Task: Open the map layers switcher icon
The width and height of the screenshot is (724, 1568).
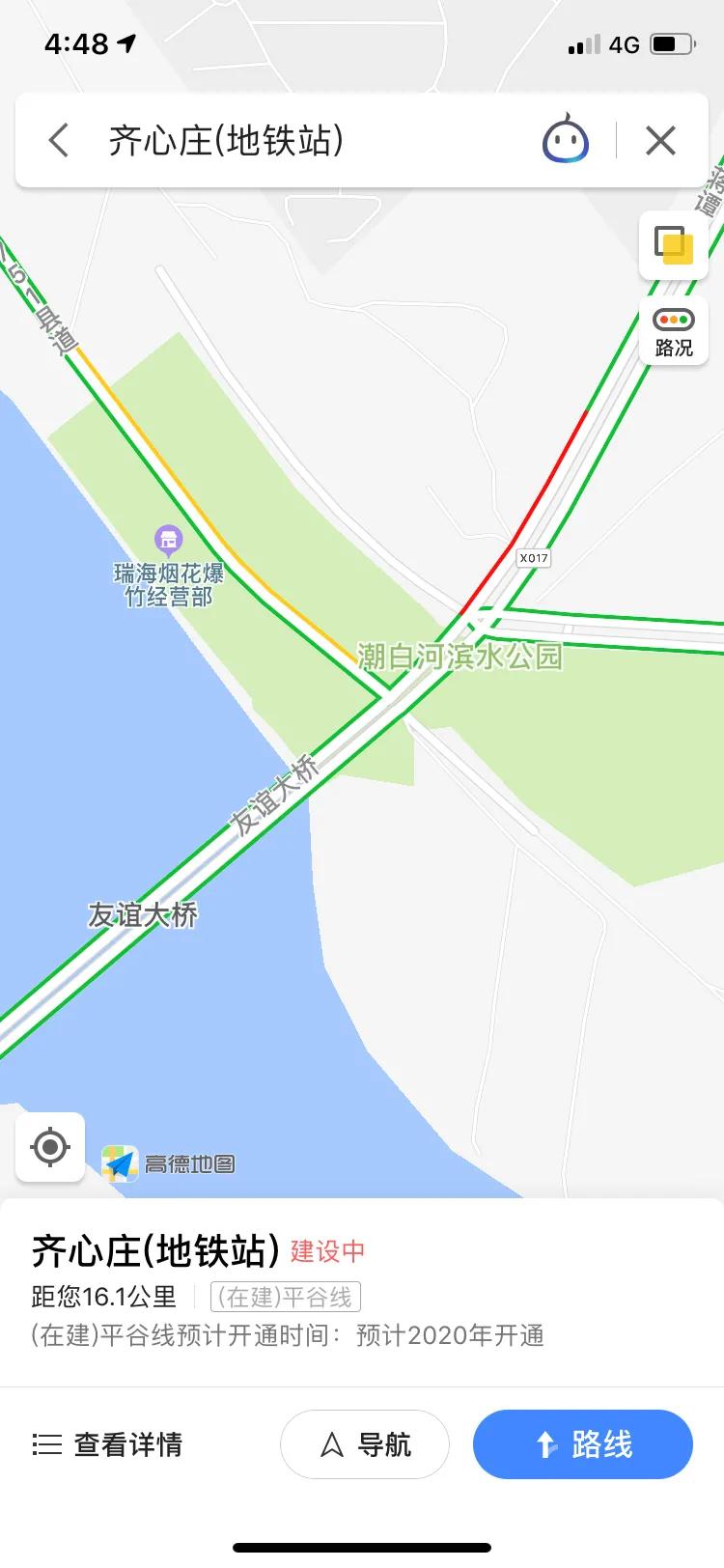Action: 673,246
